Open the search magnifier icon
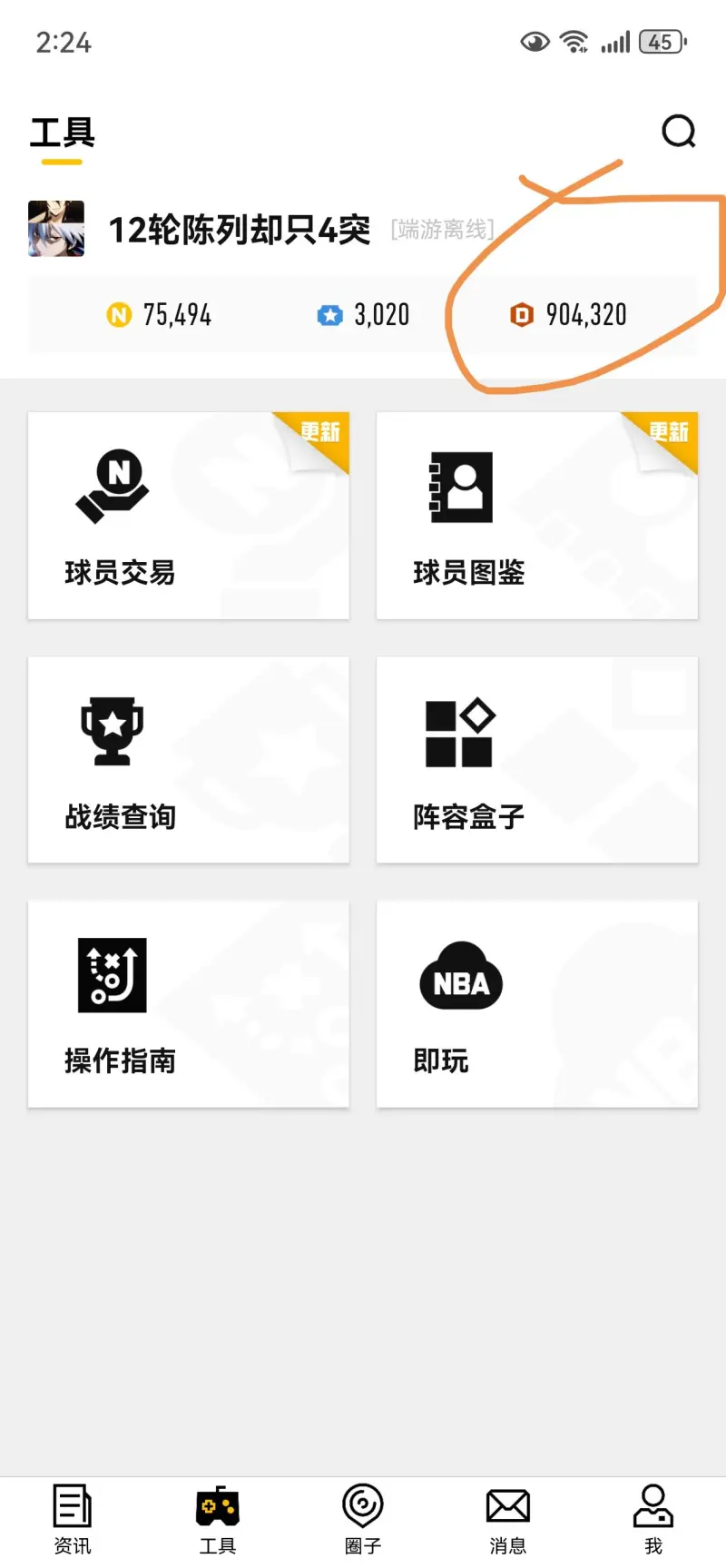726x1568 pixels. pyautogui.click(x=678, y=132)
